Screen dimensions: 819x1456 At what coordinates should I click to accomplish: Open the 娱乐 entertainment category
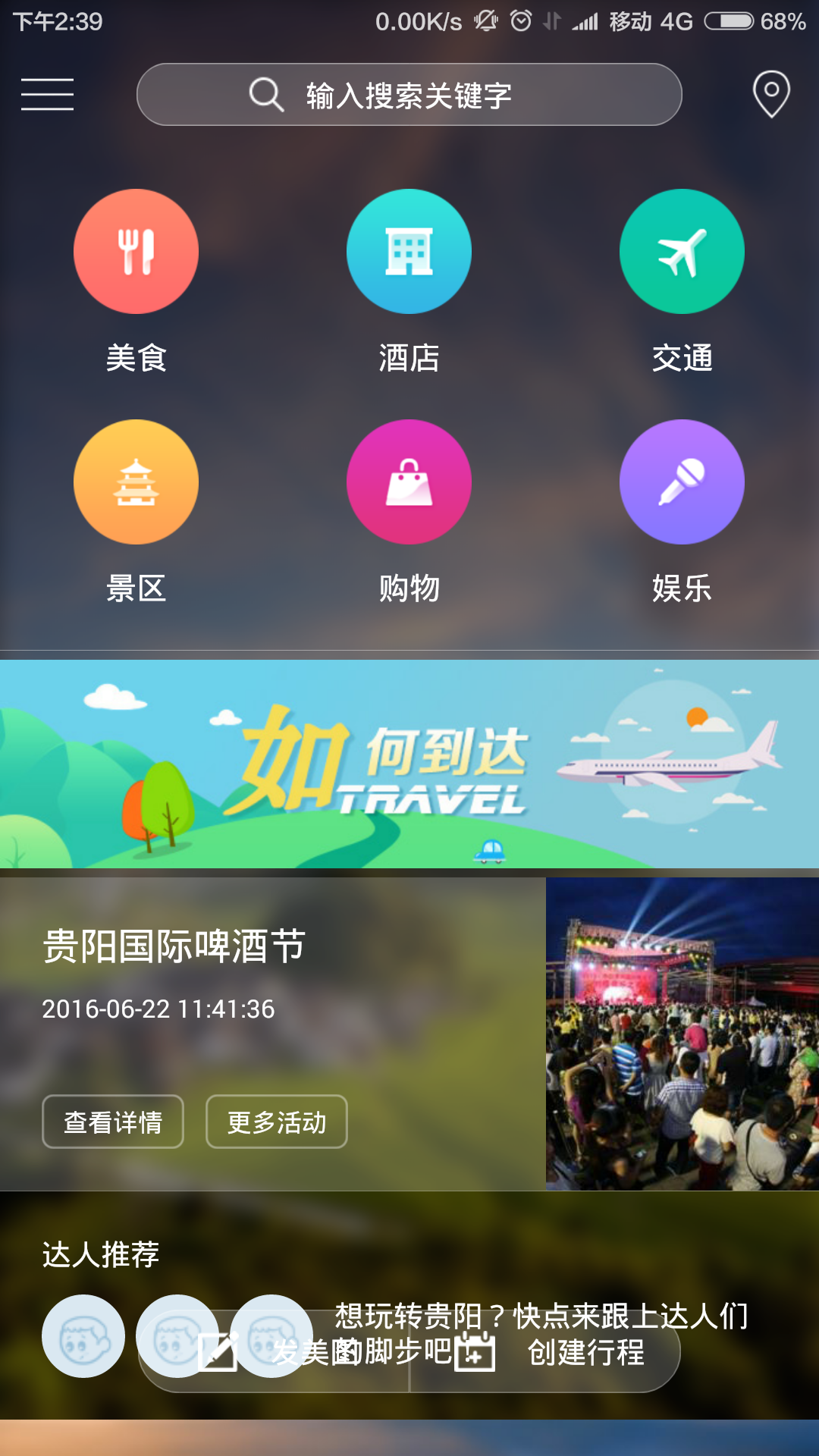[682, 482]
